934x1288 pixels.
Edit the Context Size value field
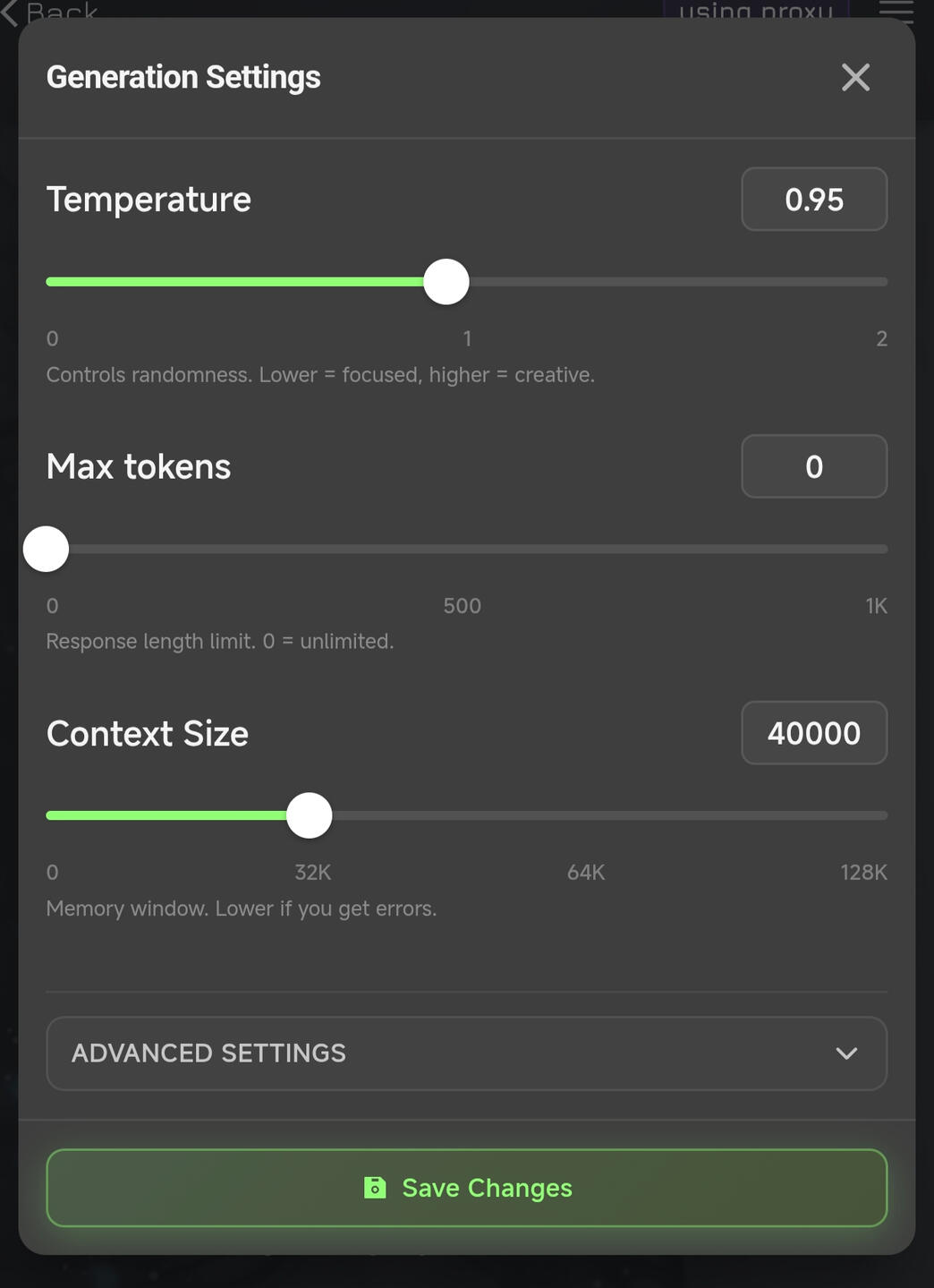[813, 733]
